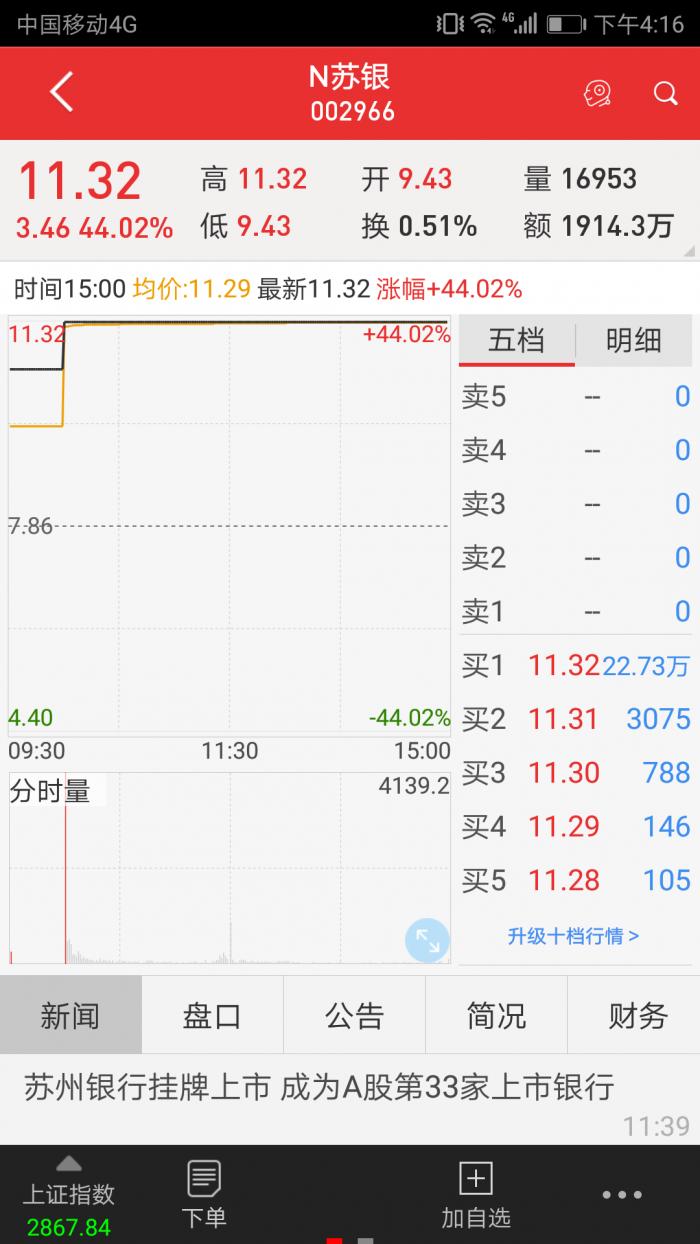Image resolution: width=700 pixels, height=1244 pixels.
Task: Open the three-dot more options menu
Action: 622,1195
